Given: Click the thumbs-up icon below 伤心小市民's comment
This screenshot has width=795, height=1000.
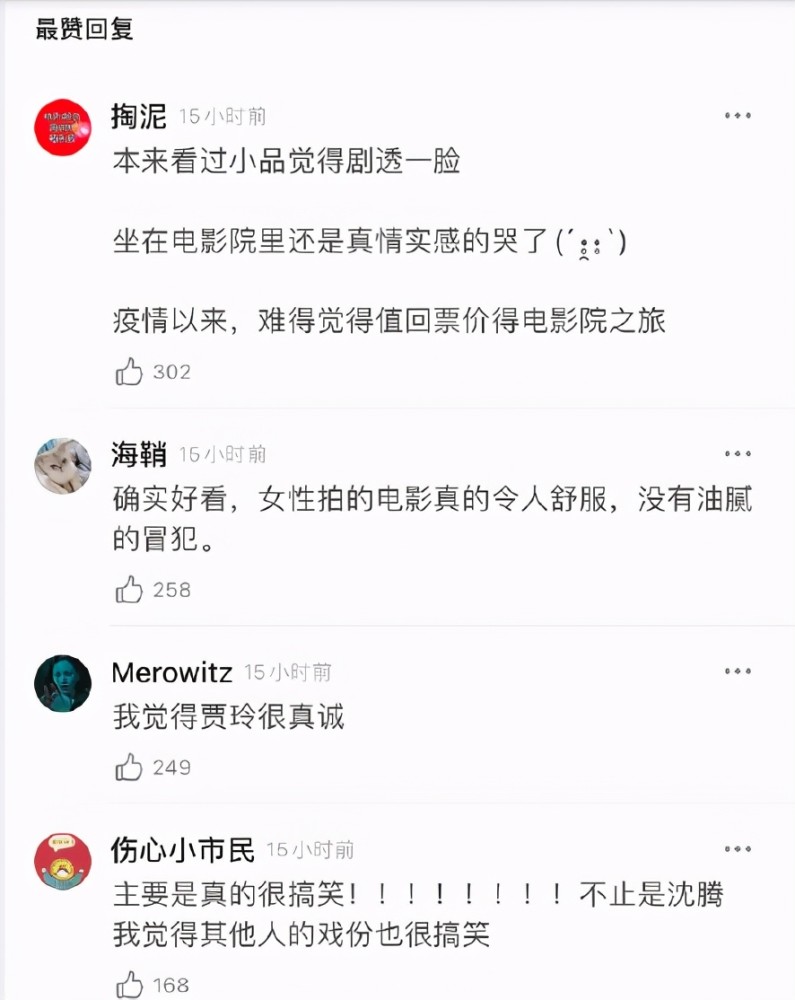Looking at the screenshot, I should (128, 984).
